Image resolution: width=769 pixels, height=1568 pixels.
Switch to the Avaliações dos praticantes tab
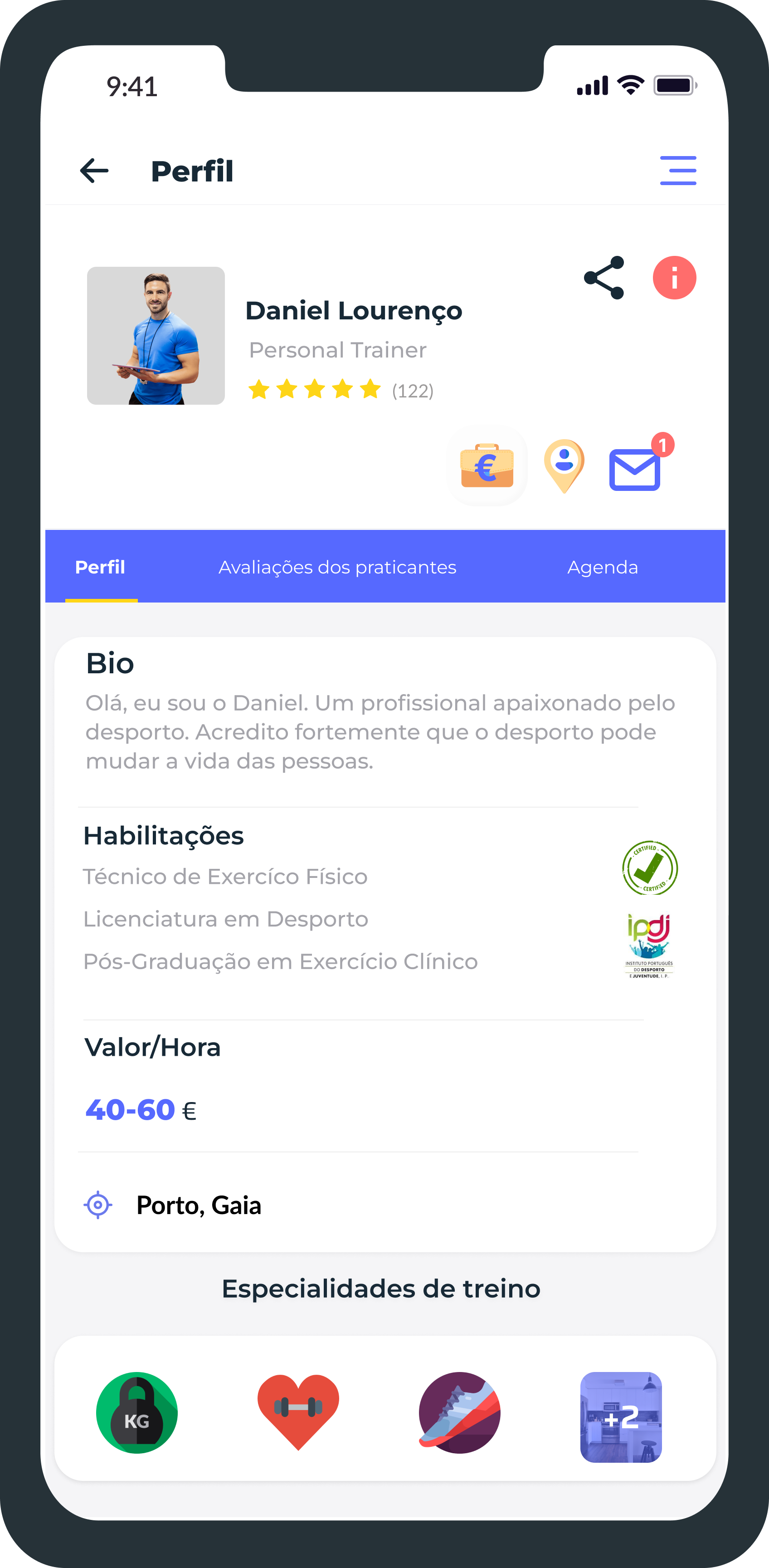(x=338, y=566)
